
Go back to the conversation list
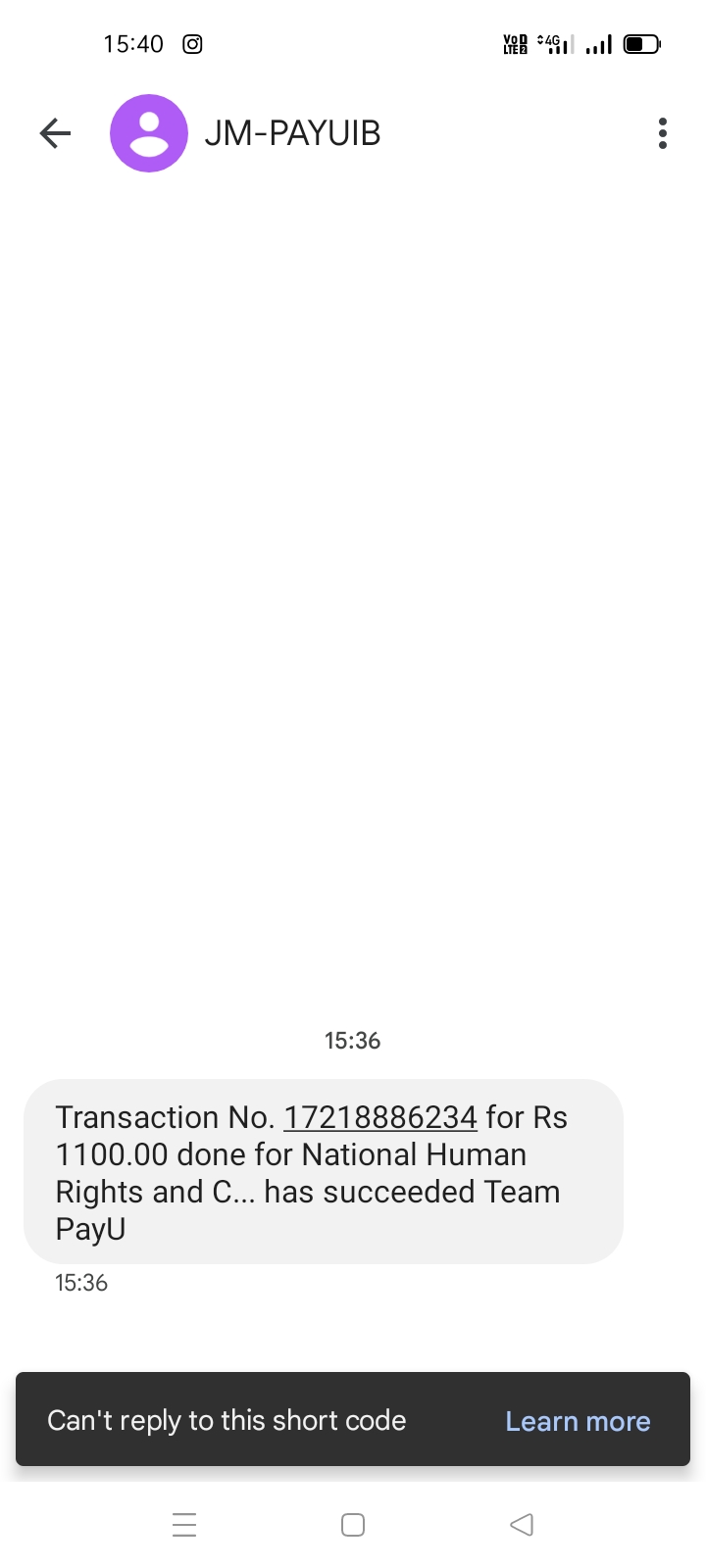pos(56,133)
